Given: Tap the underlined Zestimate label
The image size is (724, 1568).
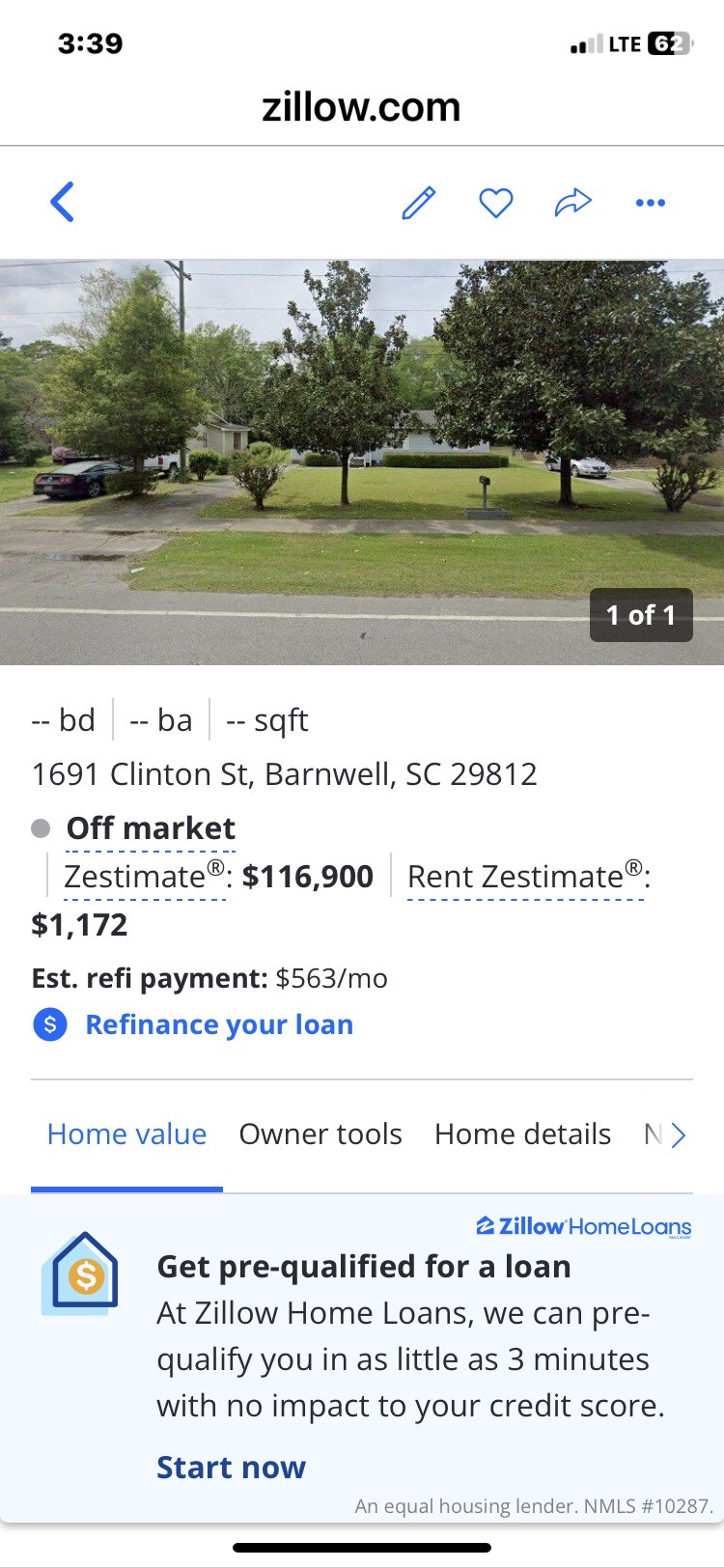Looking at the screenshot, I should pyautogui.click(x=145, y=877).
